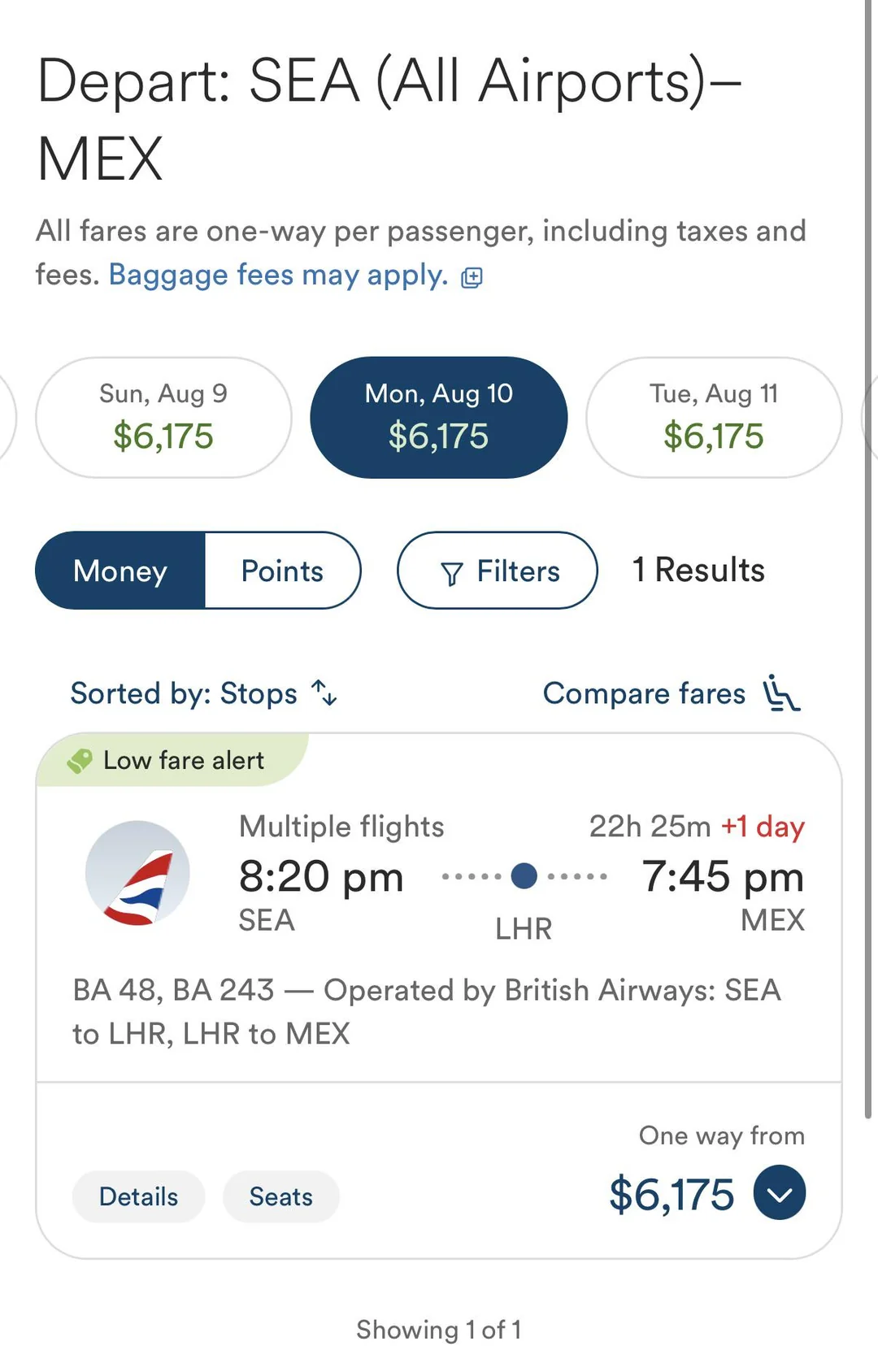Select the Sun, Aug 9 date
This screenshot has height=1372, width=878.
click(163, 417)
